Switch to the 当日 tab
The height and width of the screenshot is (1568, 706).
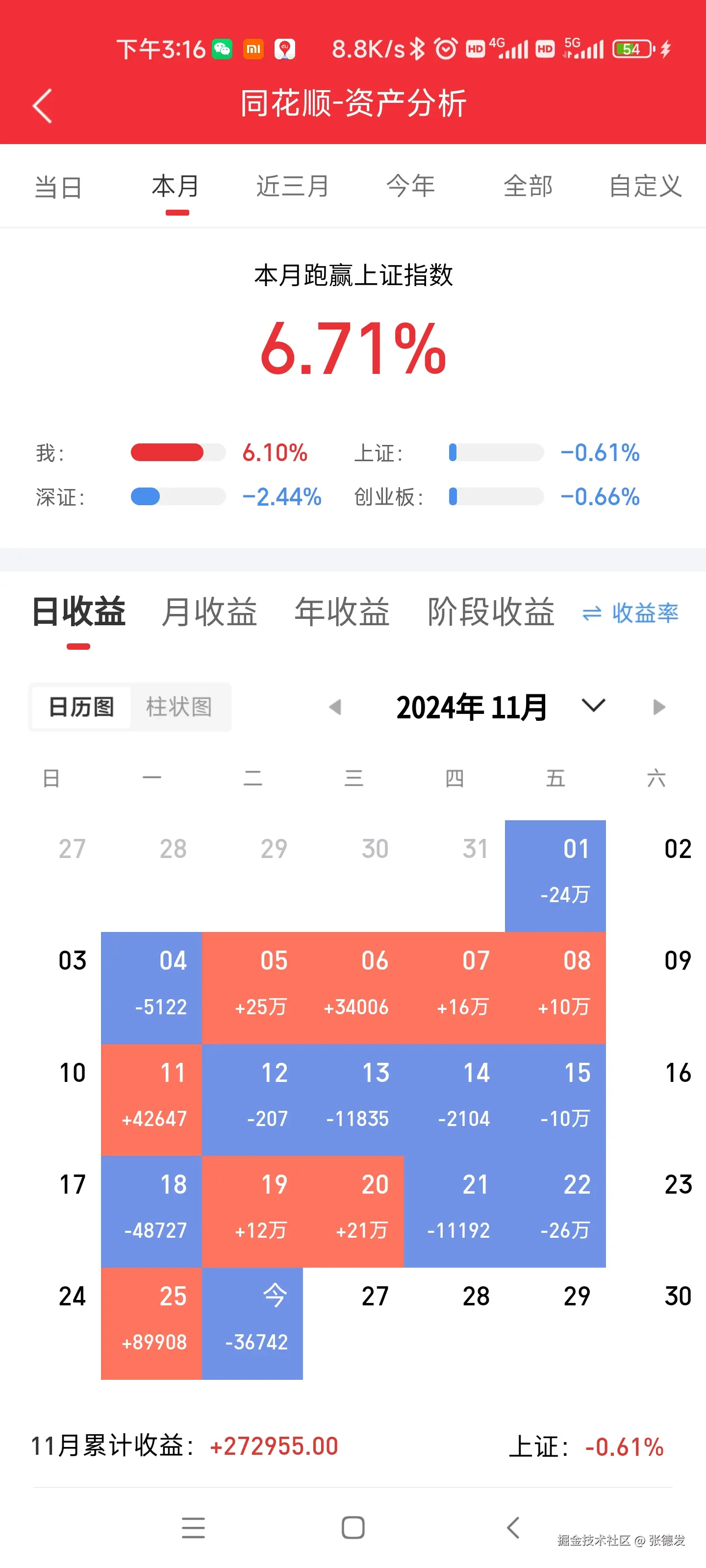coord(58,186)
